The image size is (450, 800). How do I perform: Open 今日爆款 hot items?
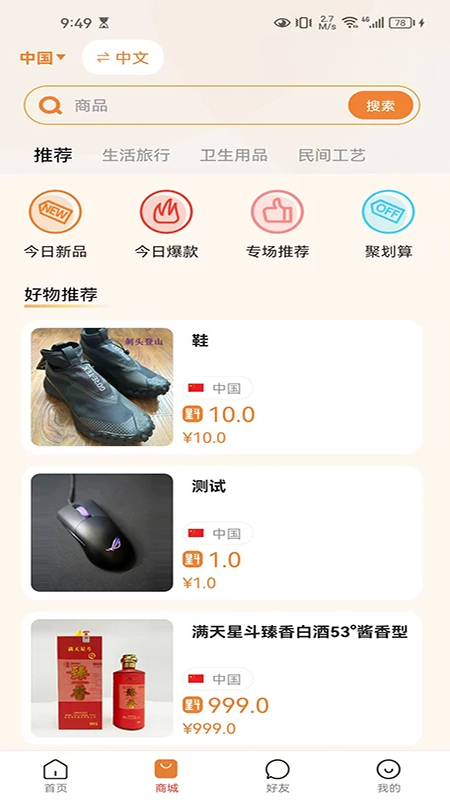coord(166,224)
